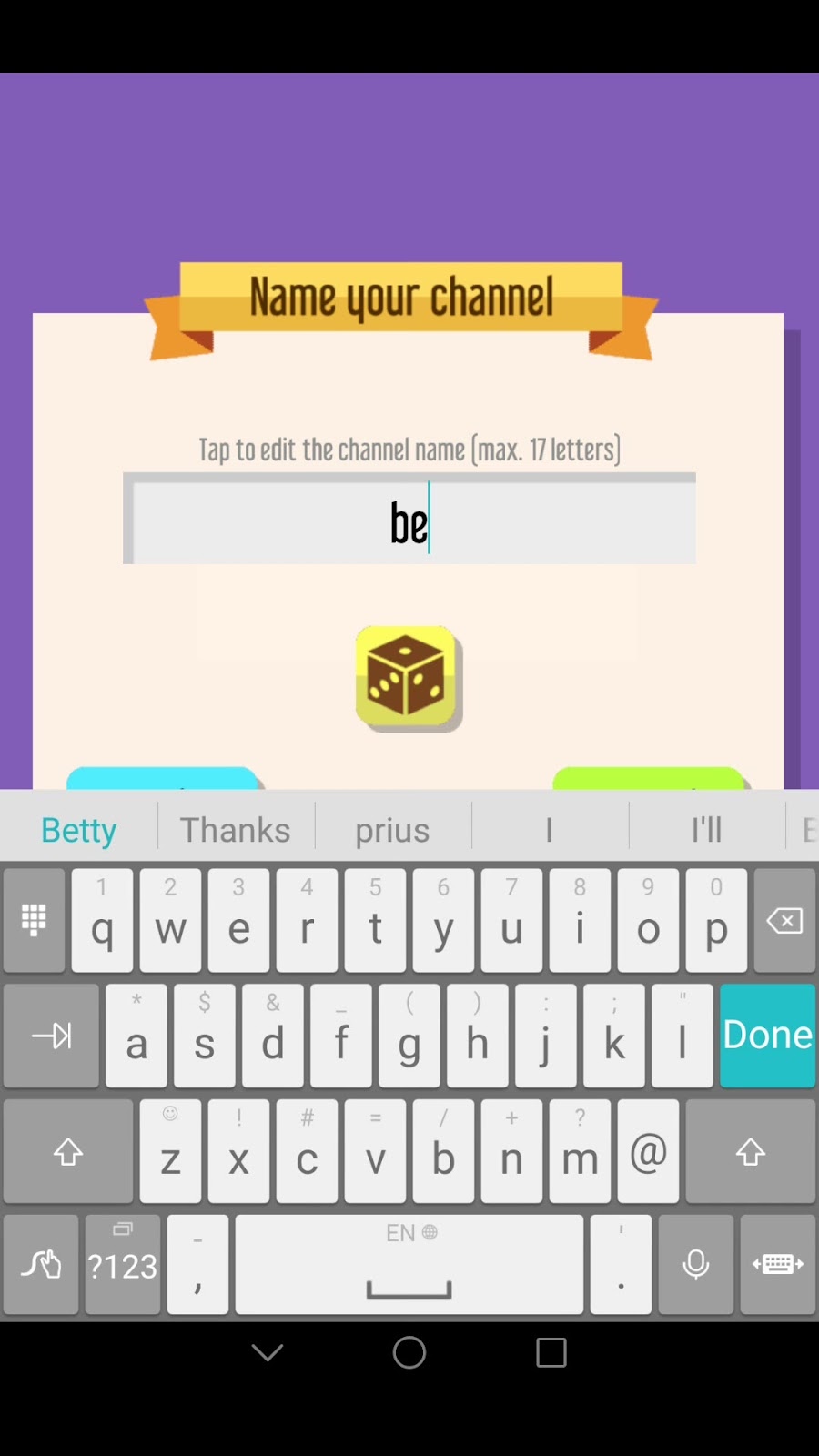Type the letter t key

[375, 921]
